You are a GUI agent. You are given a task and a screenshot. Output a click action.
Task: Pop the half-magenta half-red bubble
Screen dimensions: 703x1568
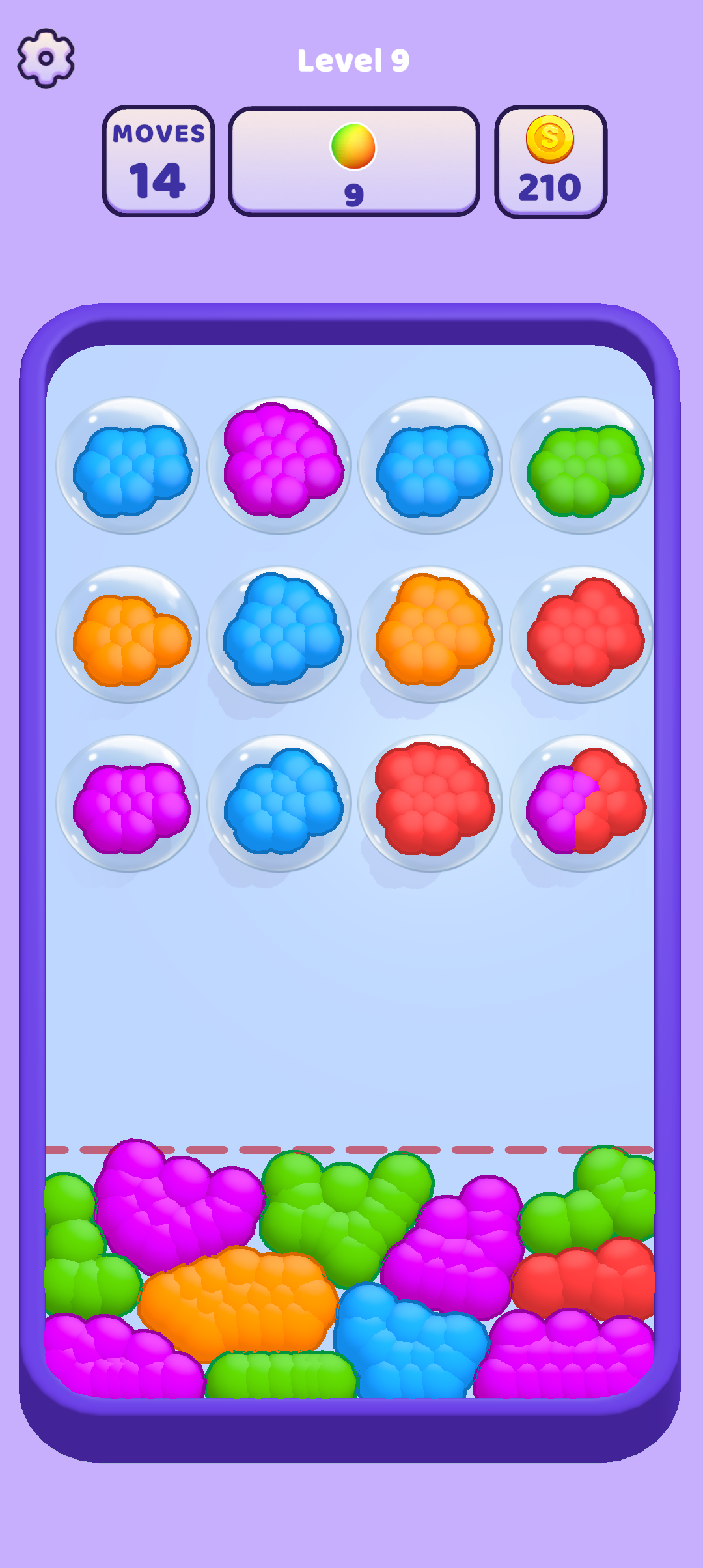[x=581, y=803]
